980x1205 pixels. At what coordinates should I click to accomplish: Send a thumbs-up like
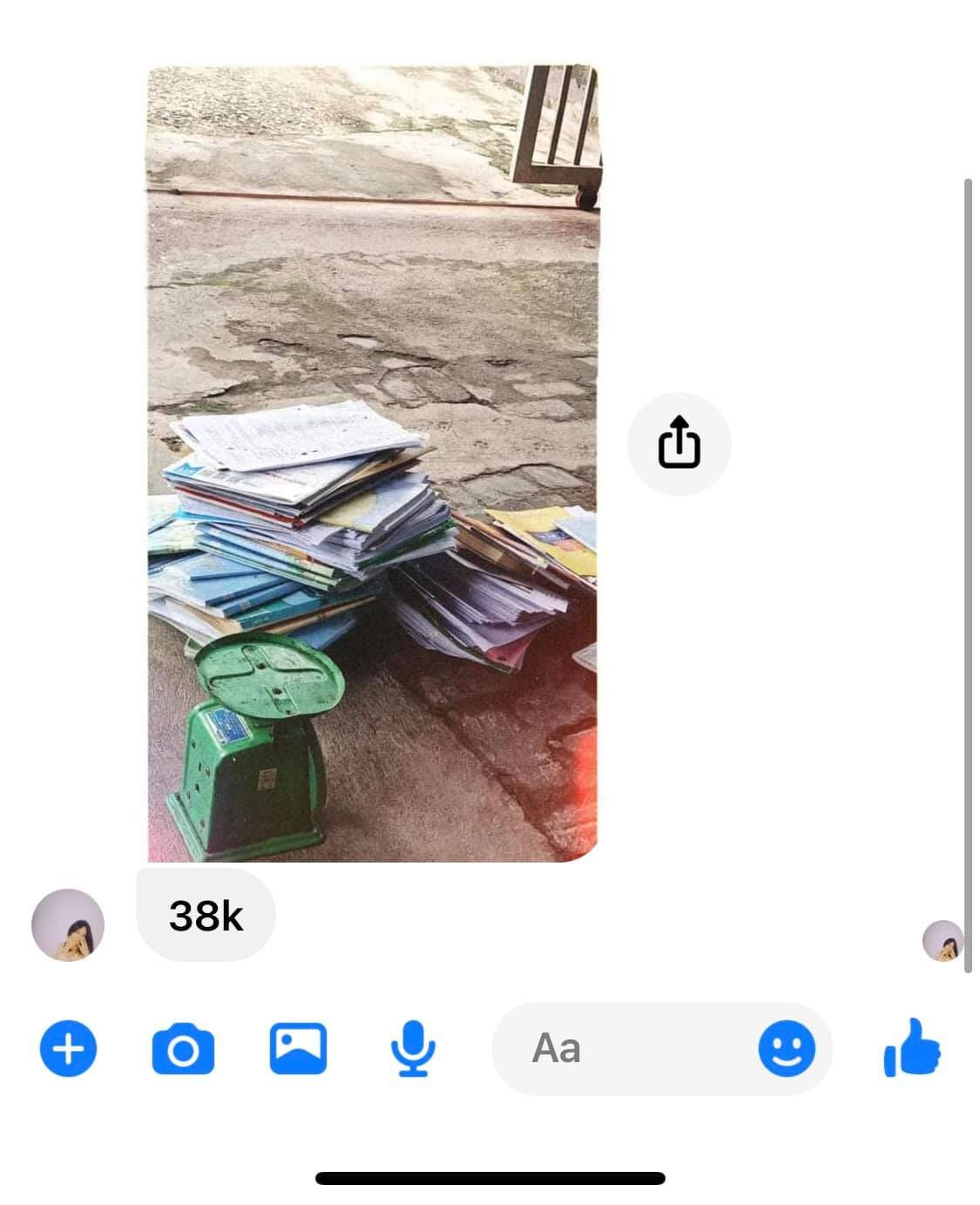click(x=912, y=1048)
